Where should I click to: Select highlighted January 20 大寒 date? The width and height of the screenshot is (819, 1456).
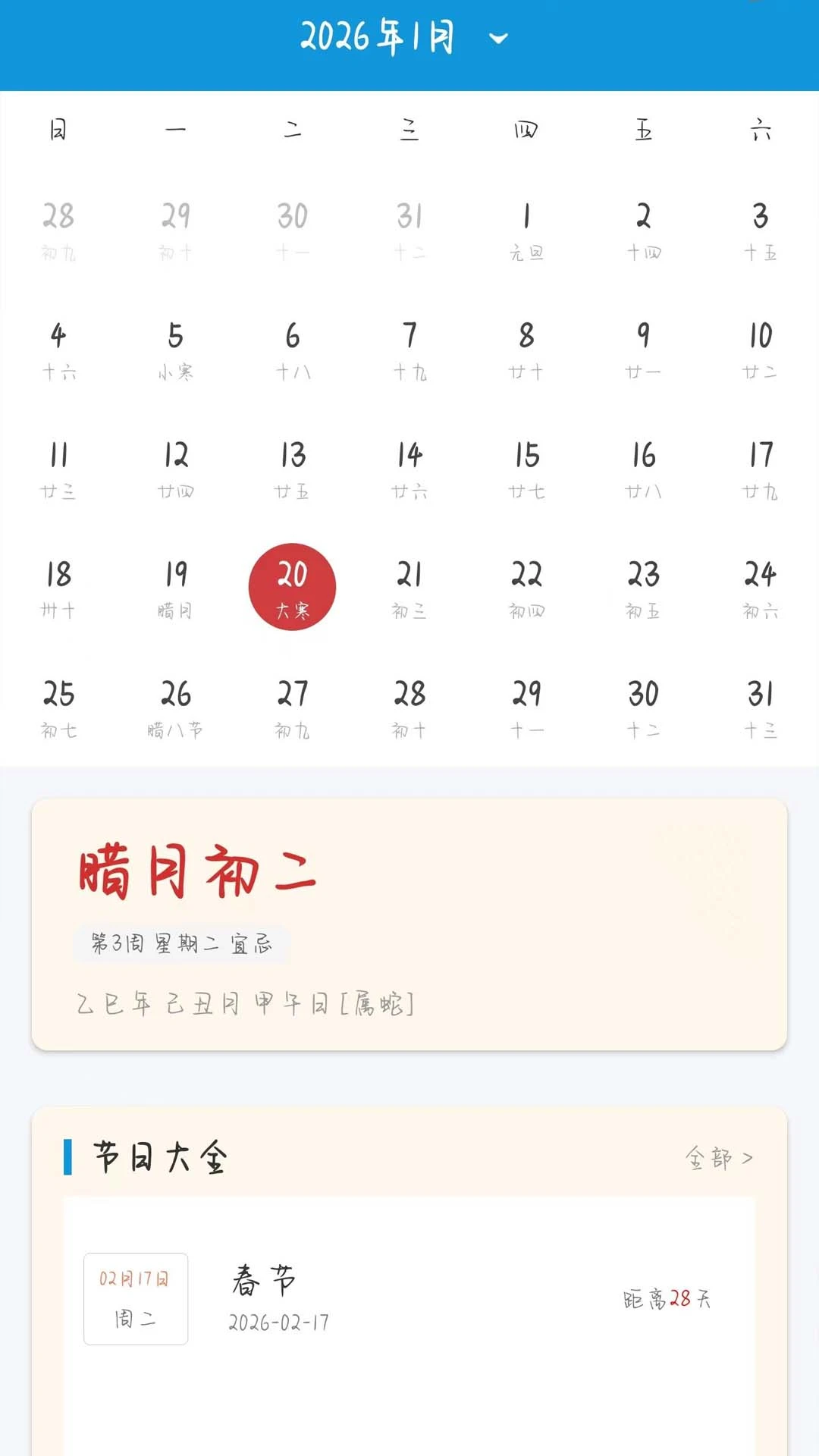click(x=292, y=587)
